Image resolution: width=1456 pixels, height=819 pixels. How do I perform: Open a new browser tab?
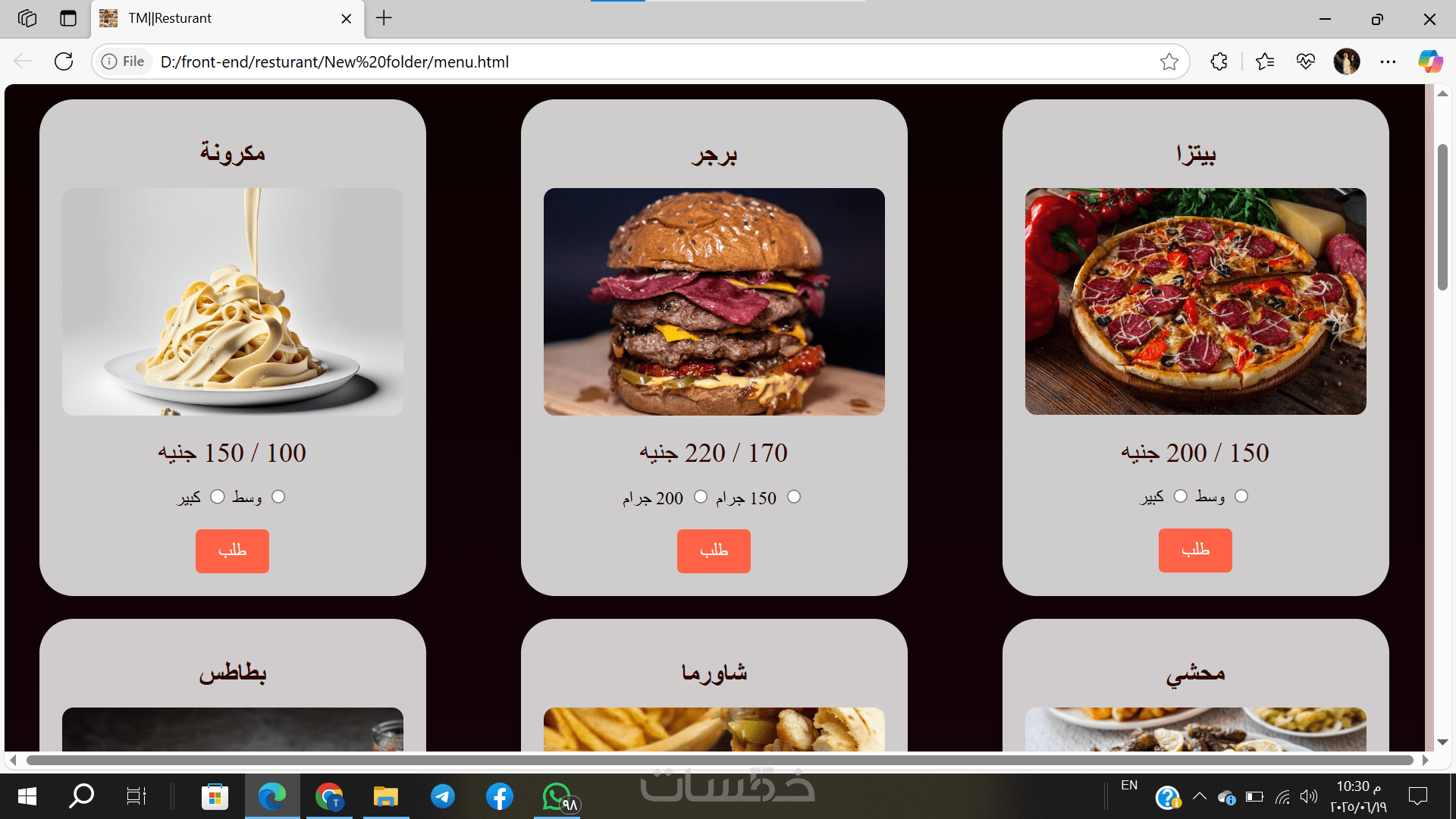(x=384, y=18)
